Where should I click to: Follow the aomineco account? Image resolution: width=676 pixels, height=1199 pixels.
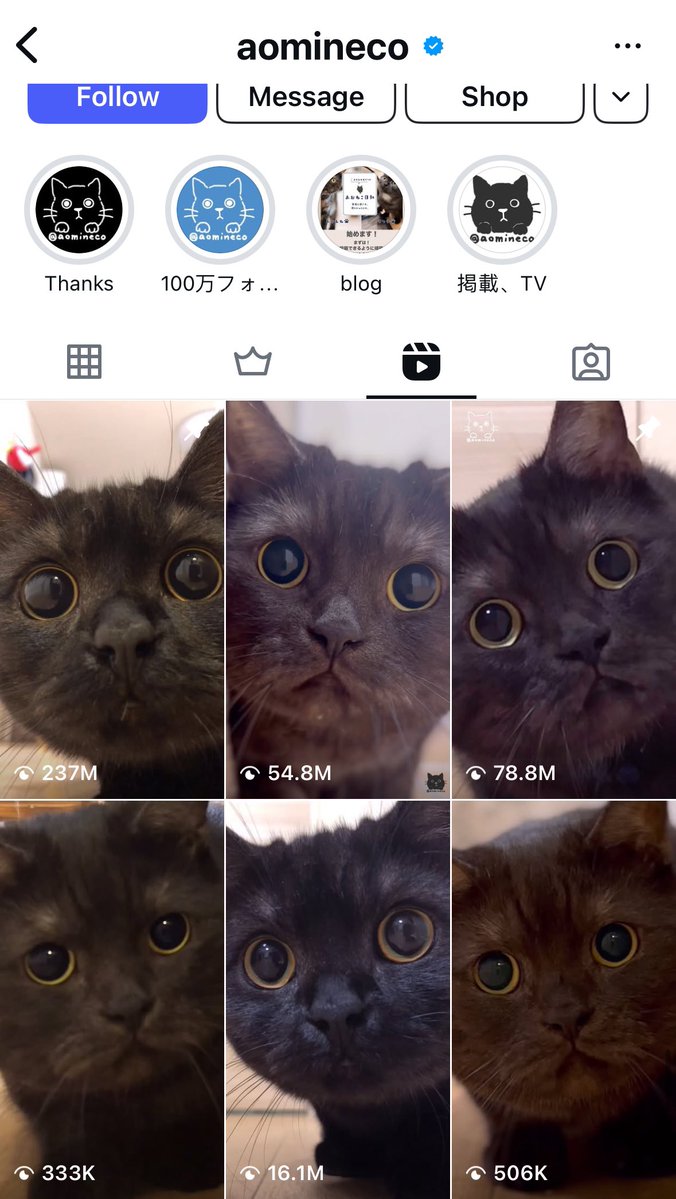pyautogui.click(x=117, y=99)
